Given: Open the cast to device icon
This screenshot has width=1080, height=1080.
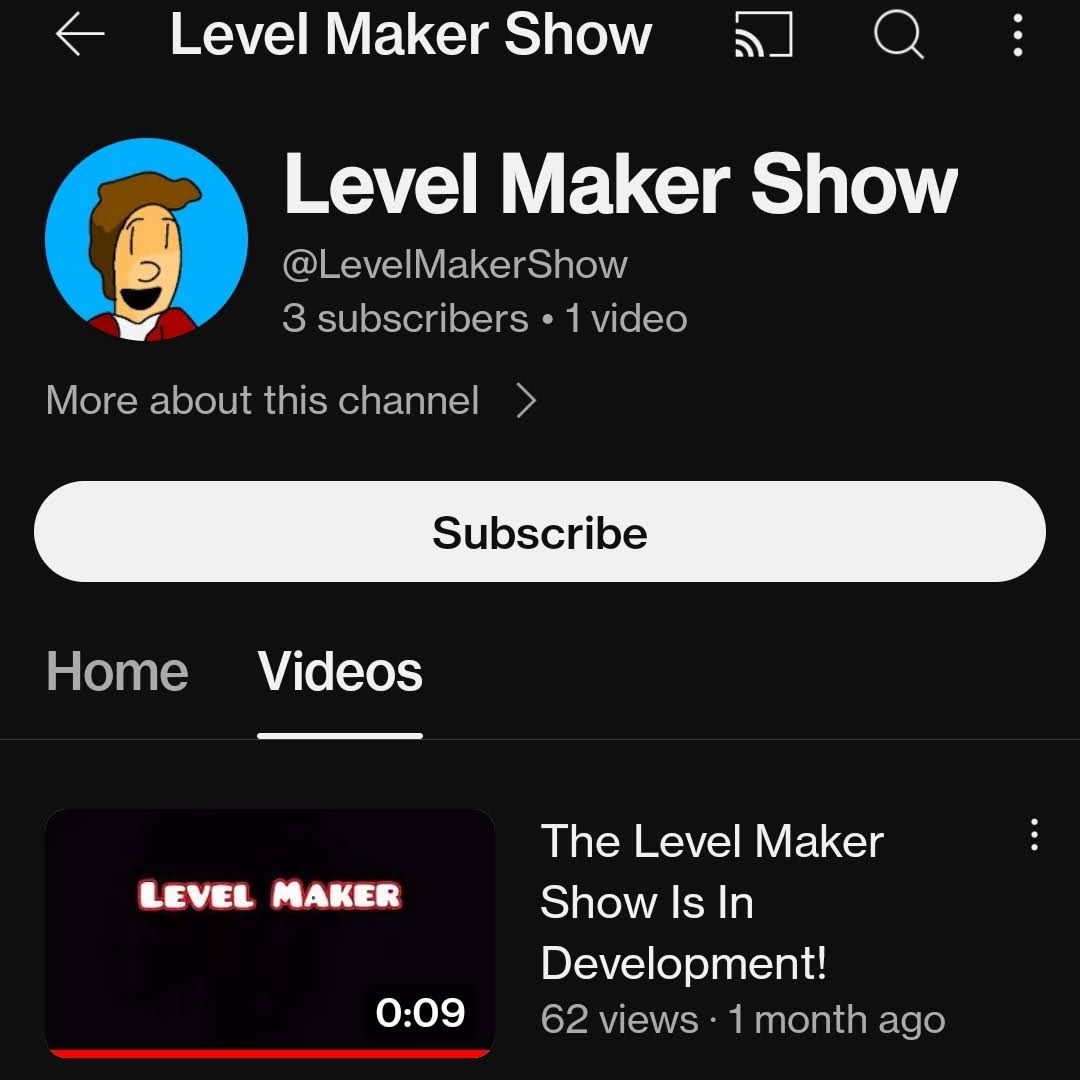Looking at the screenshot, I should tap(763, 36).
